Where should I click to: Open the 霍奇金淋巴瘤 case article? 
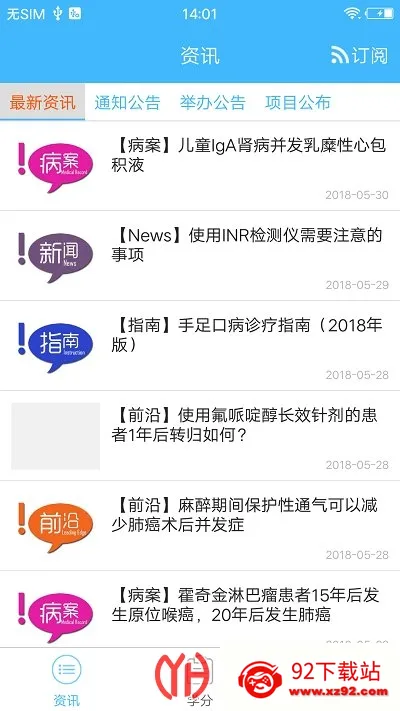point(200,609)
